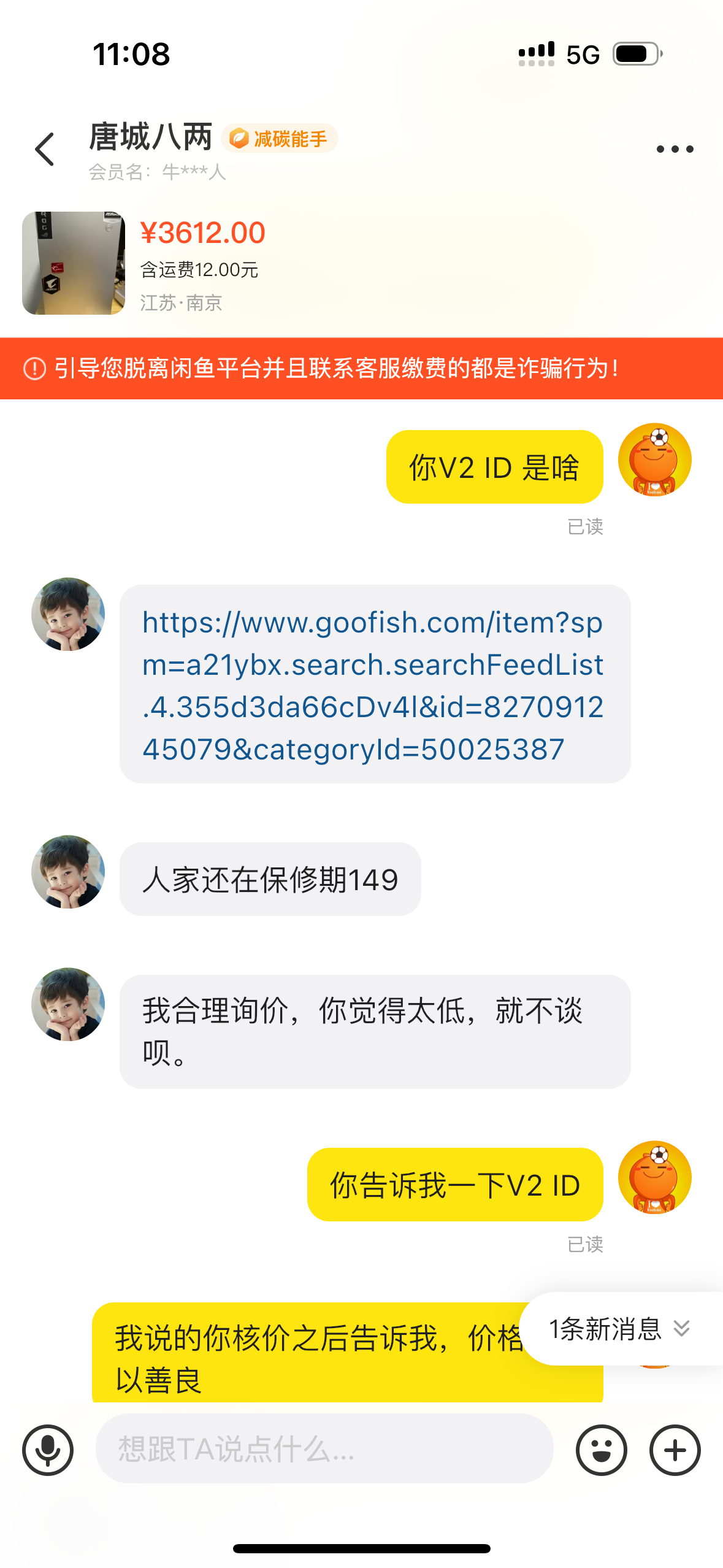Open the three-dot more options menu
723x1568 pixels.
pos(675,149)
